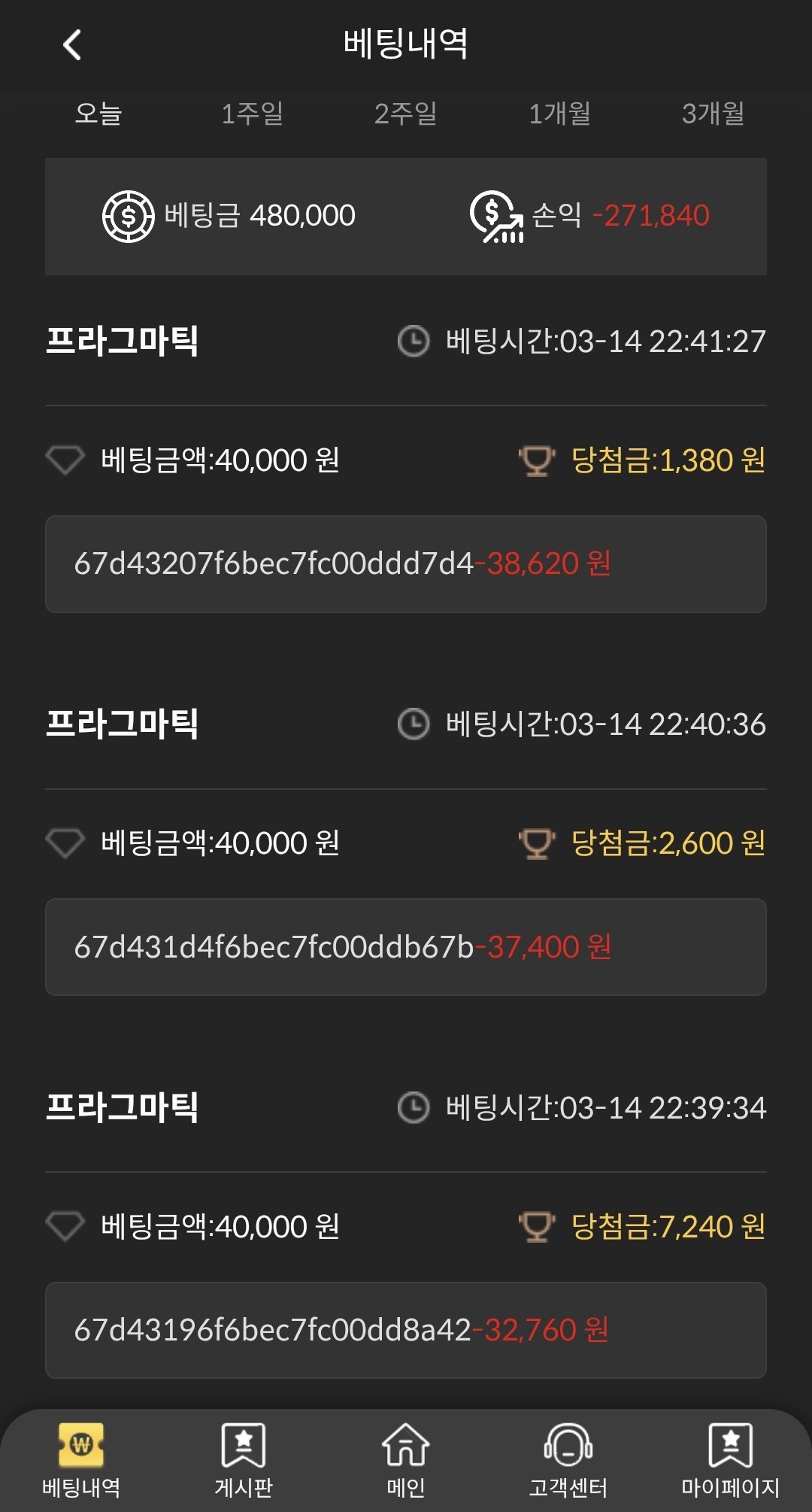Switch to the 1주일 period tab
The image size is (812, 1512).
(252, 114)
